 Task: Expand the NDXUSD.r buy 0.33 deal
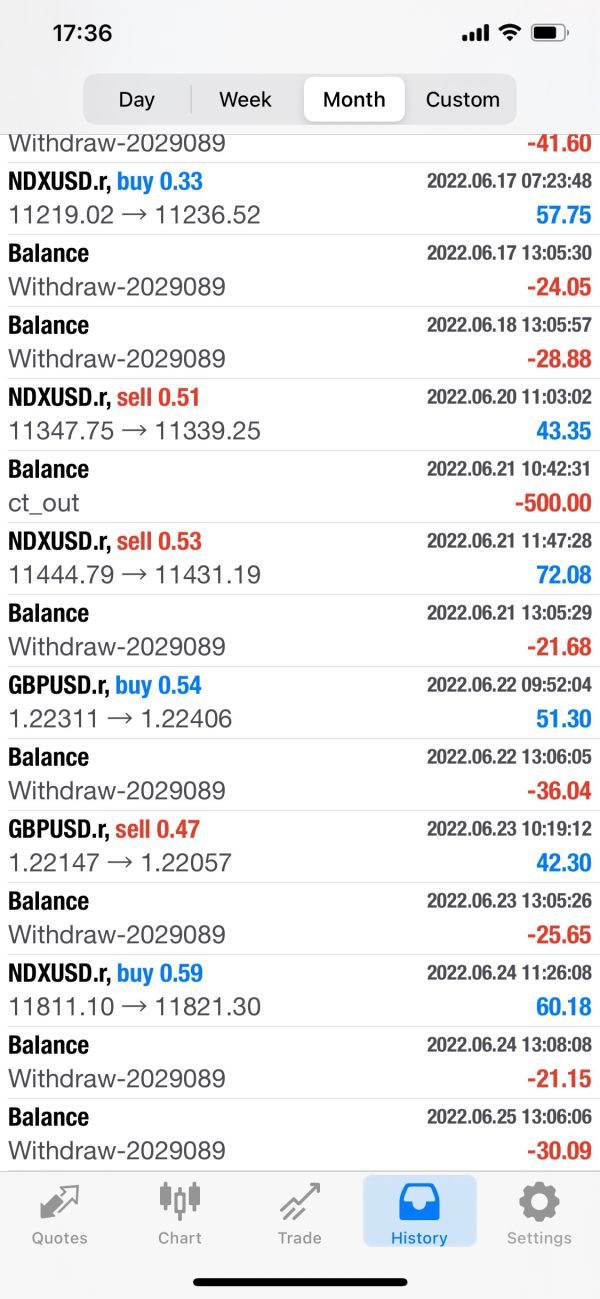click(x=300, y=198)
